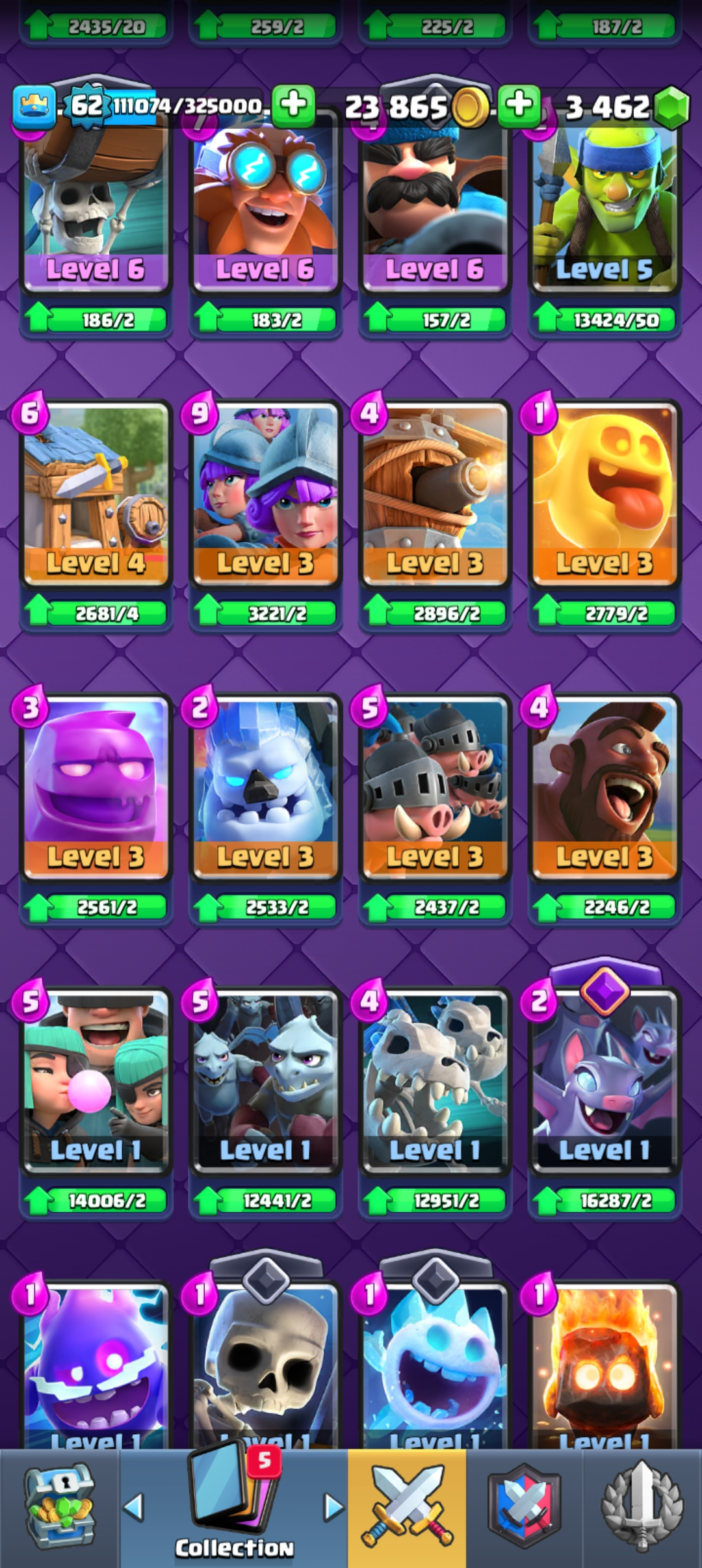Tap the right arrow next to Collection
Screen dimensions: 702x1568
(333, 1507)
